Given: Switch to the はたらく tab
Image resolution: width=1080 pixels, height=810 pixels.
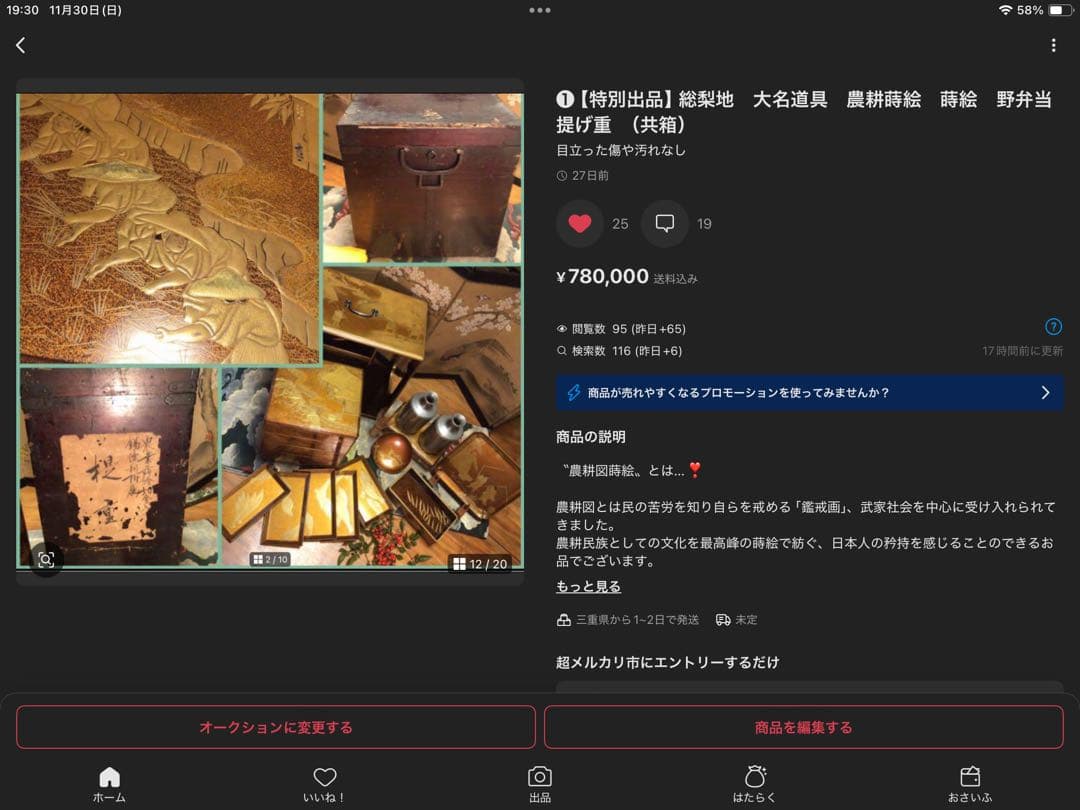Looking at the screenshot, I should [755, 784].
